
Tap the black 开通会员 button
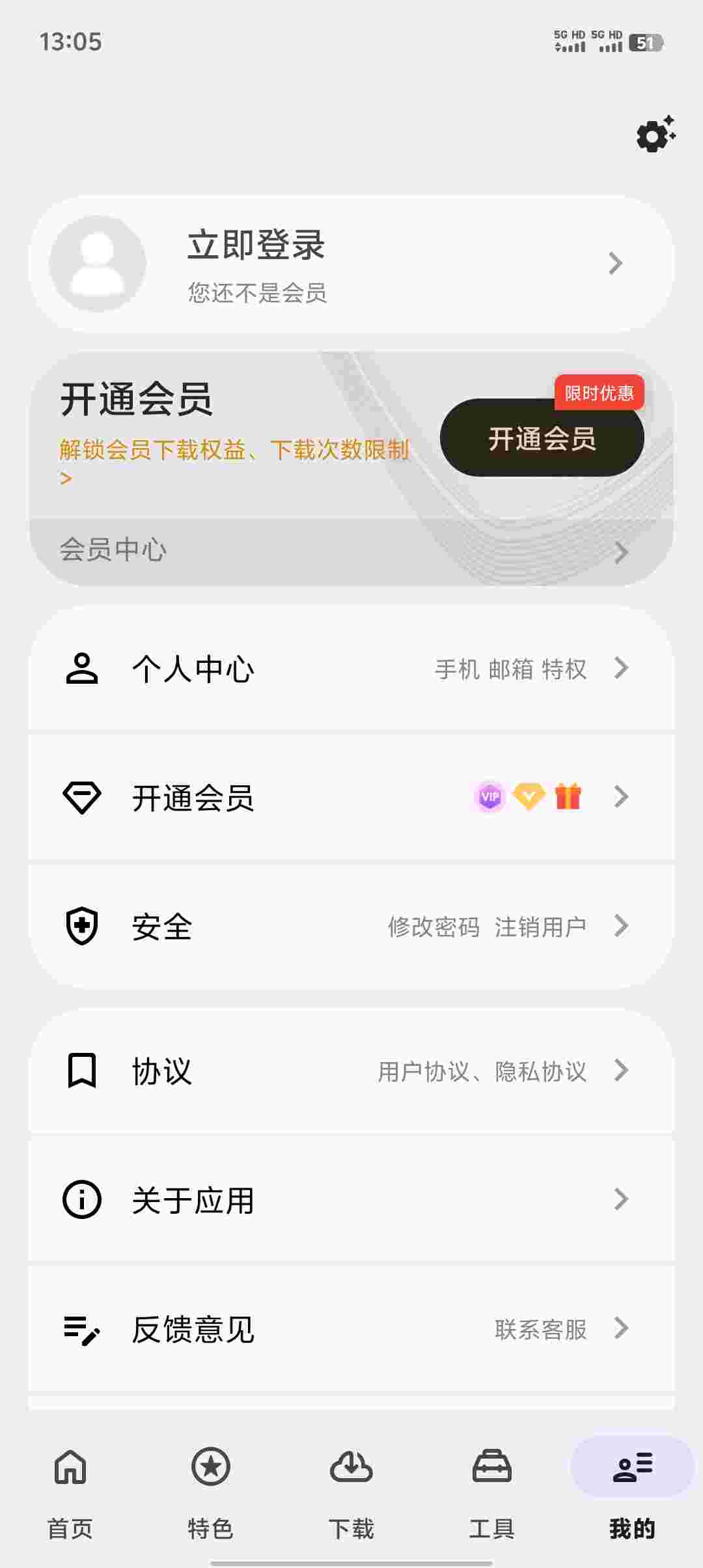(x=542, y=438)
